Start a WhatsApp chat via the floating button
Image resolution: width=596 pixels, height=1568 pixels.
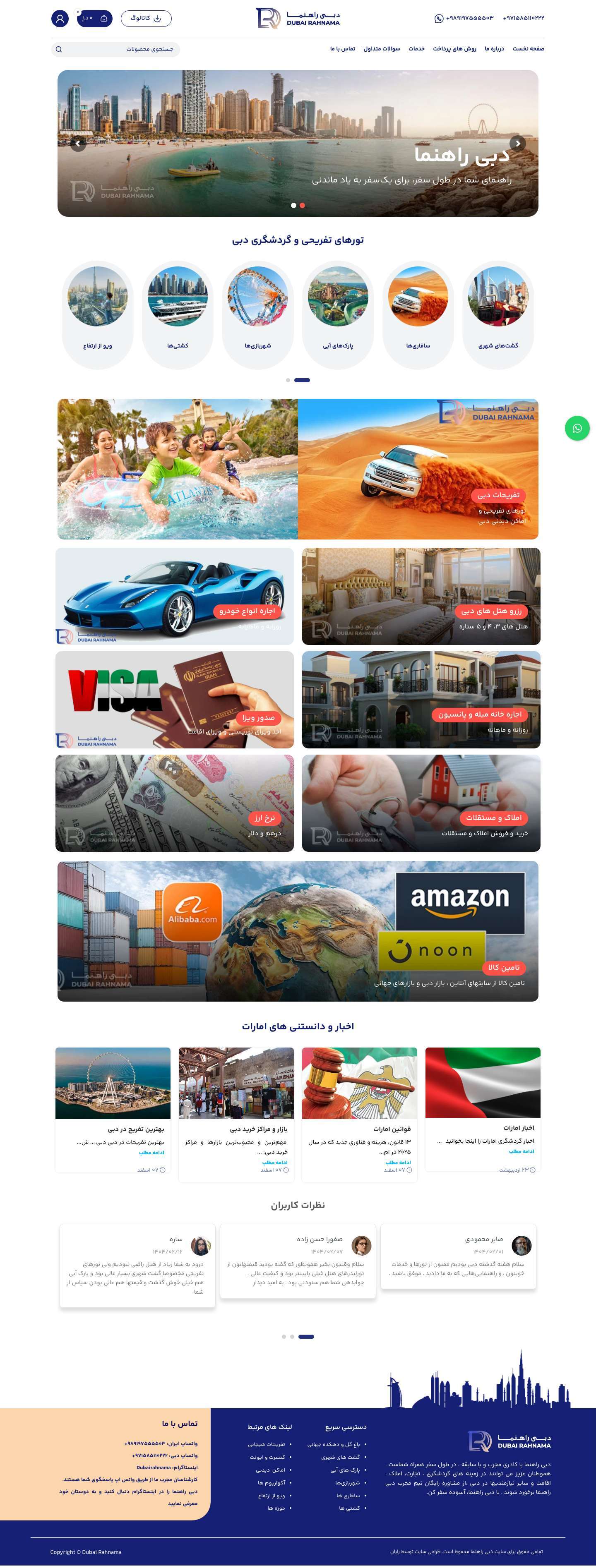point(577,428)
